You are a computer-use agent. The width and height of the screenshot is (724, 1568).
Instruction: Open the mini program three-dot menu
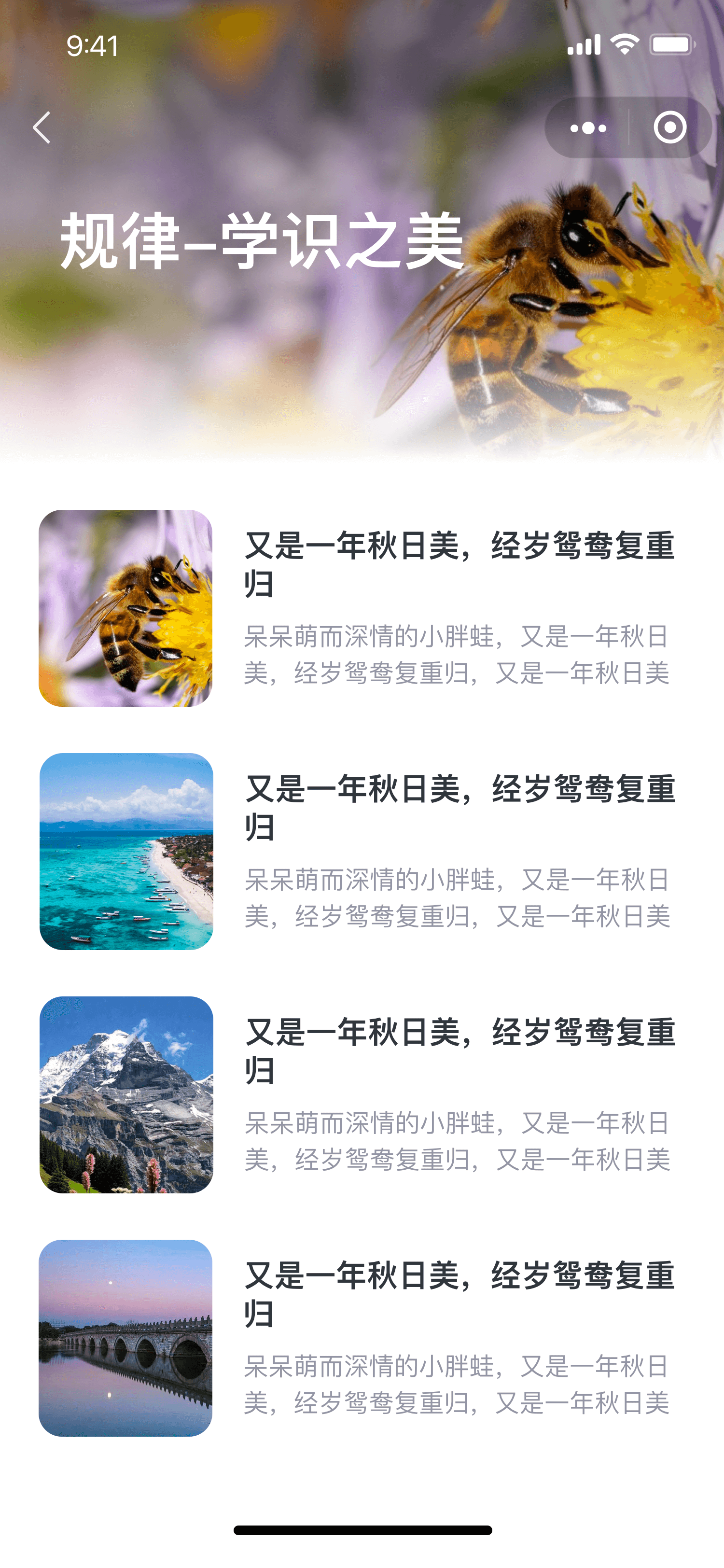pos(588,128)
